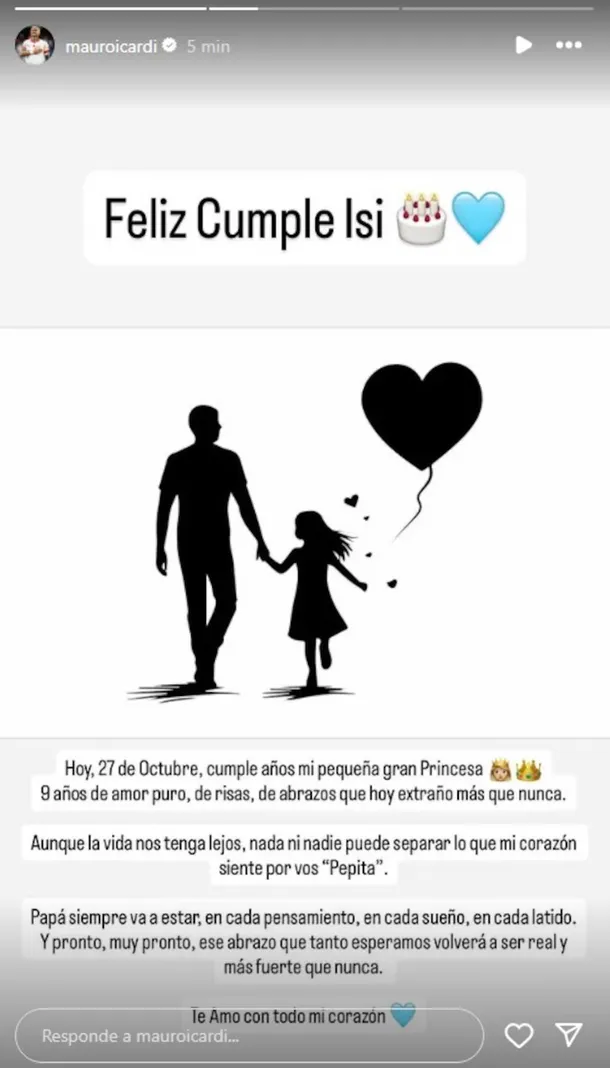
Task: Share the story via the send icon
Action: coord(568,1035)
